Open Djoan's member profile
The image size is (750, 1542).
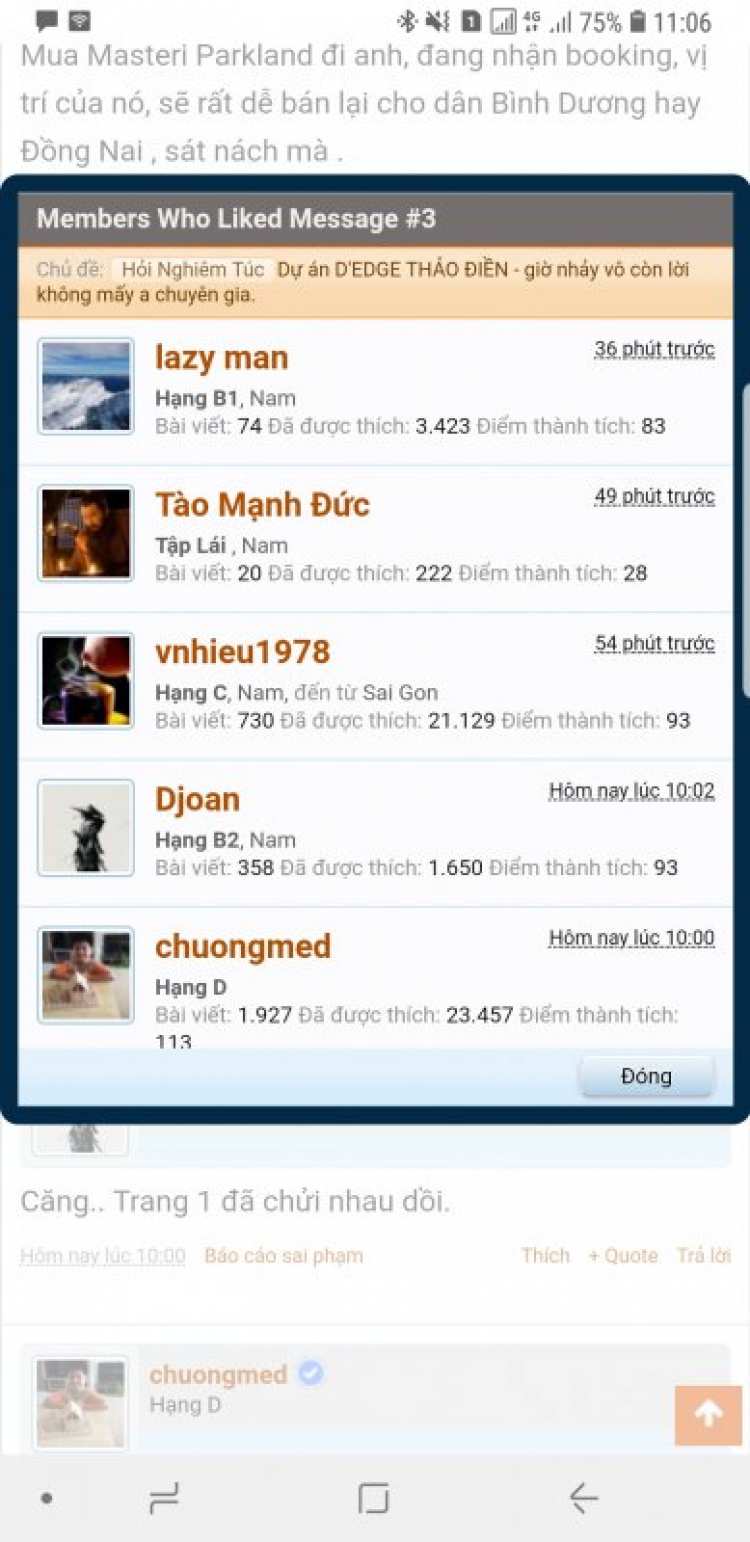(197, 799)
